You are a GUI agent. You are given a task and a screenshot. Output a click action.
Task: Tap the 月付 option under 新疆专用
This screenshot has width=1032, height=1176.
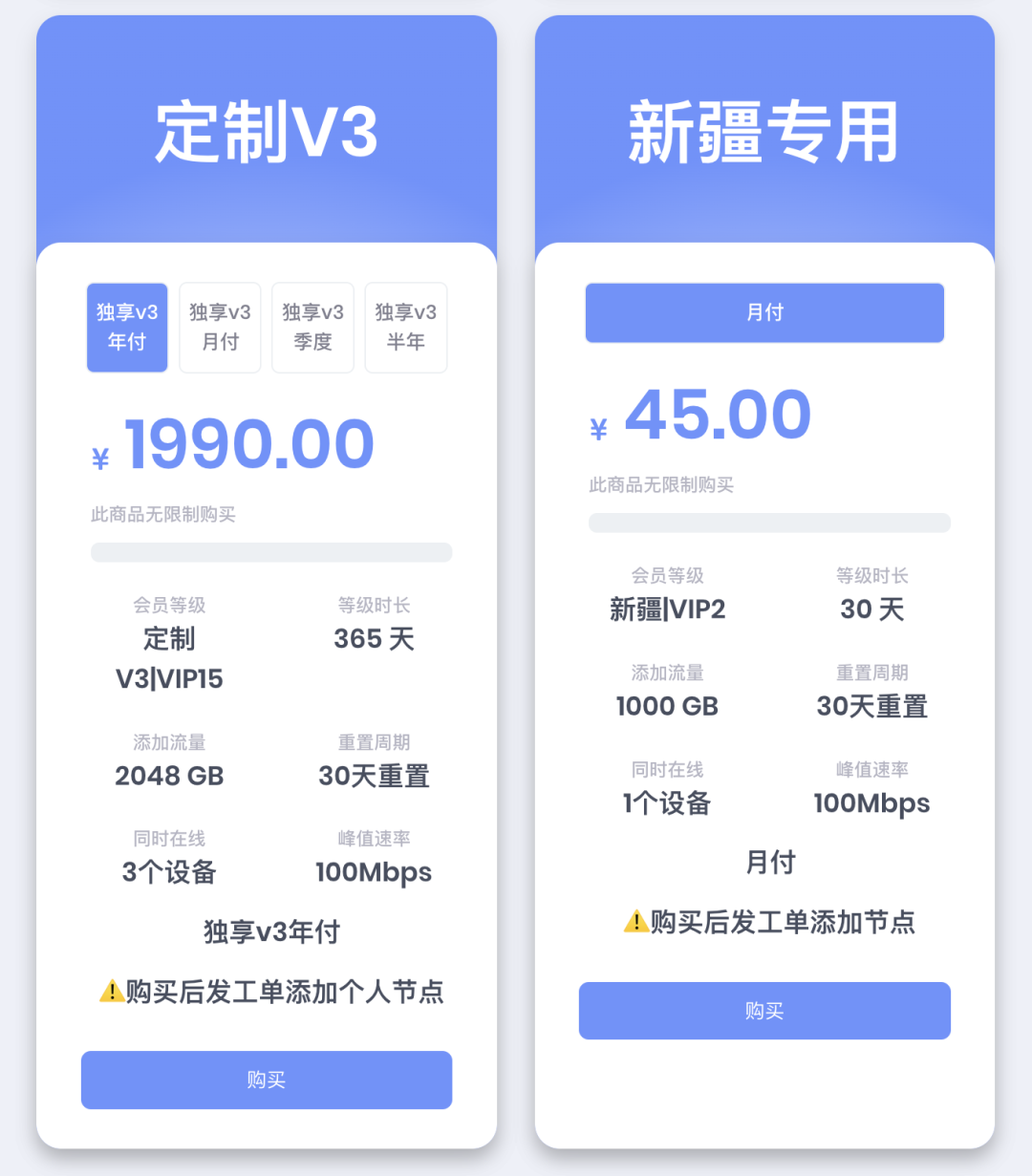pos(764,312)
